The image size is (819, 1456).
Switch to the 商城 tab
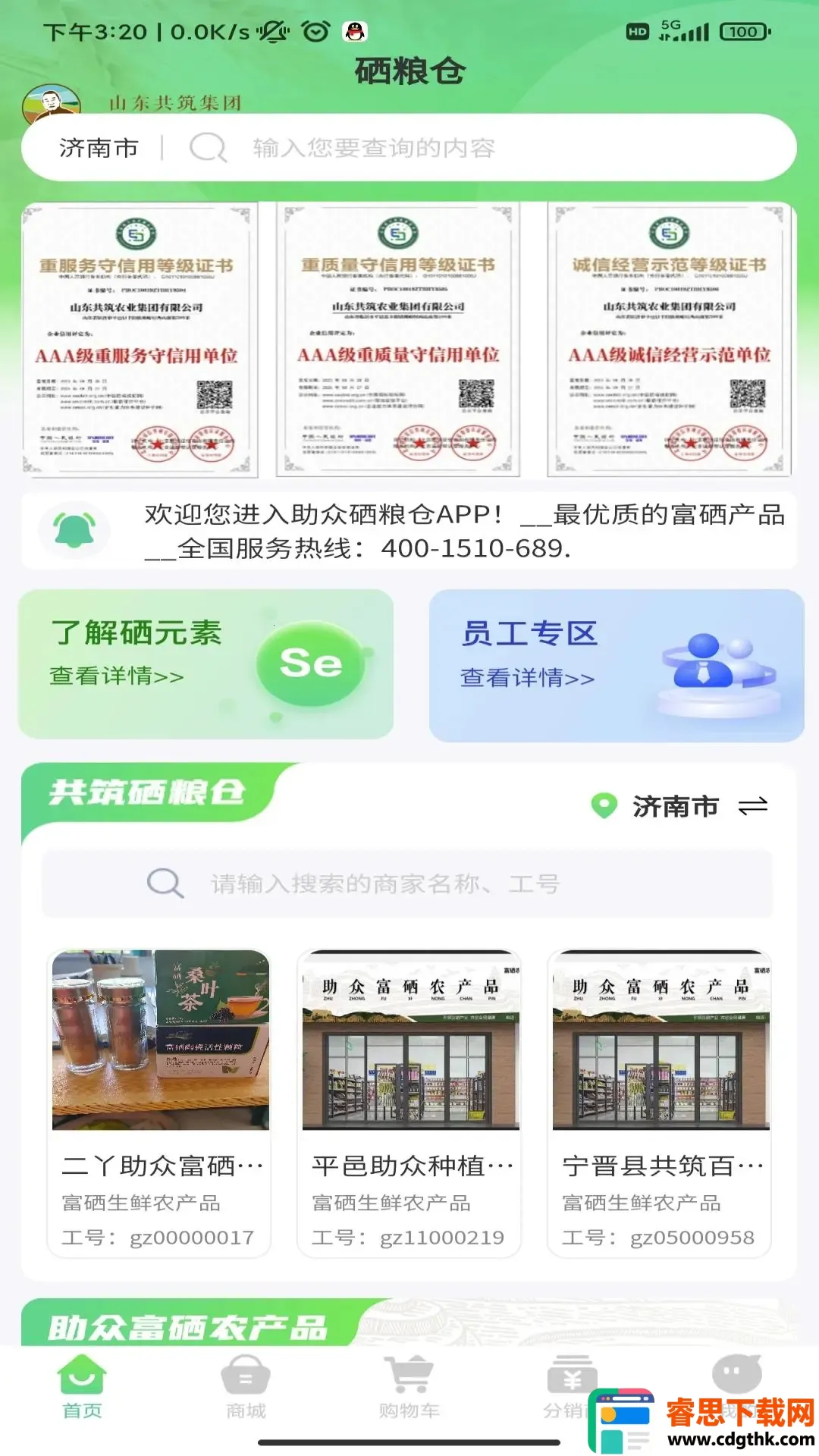246,1388
